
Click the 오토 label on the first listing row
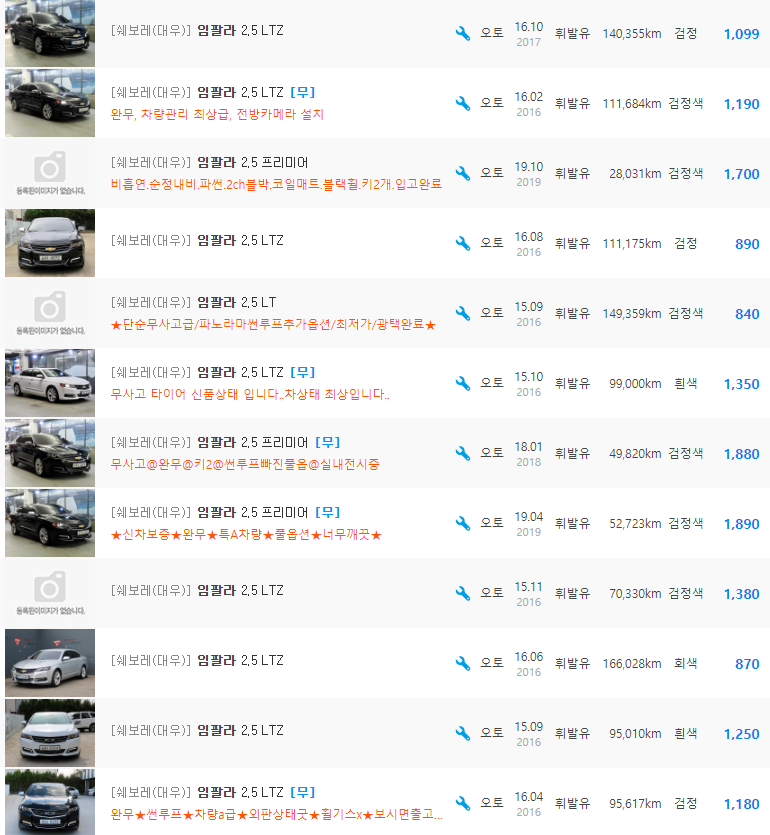pyautogui.click(x=489, y=33)
